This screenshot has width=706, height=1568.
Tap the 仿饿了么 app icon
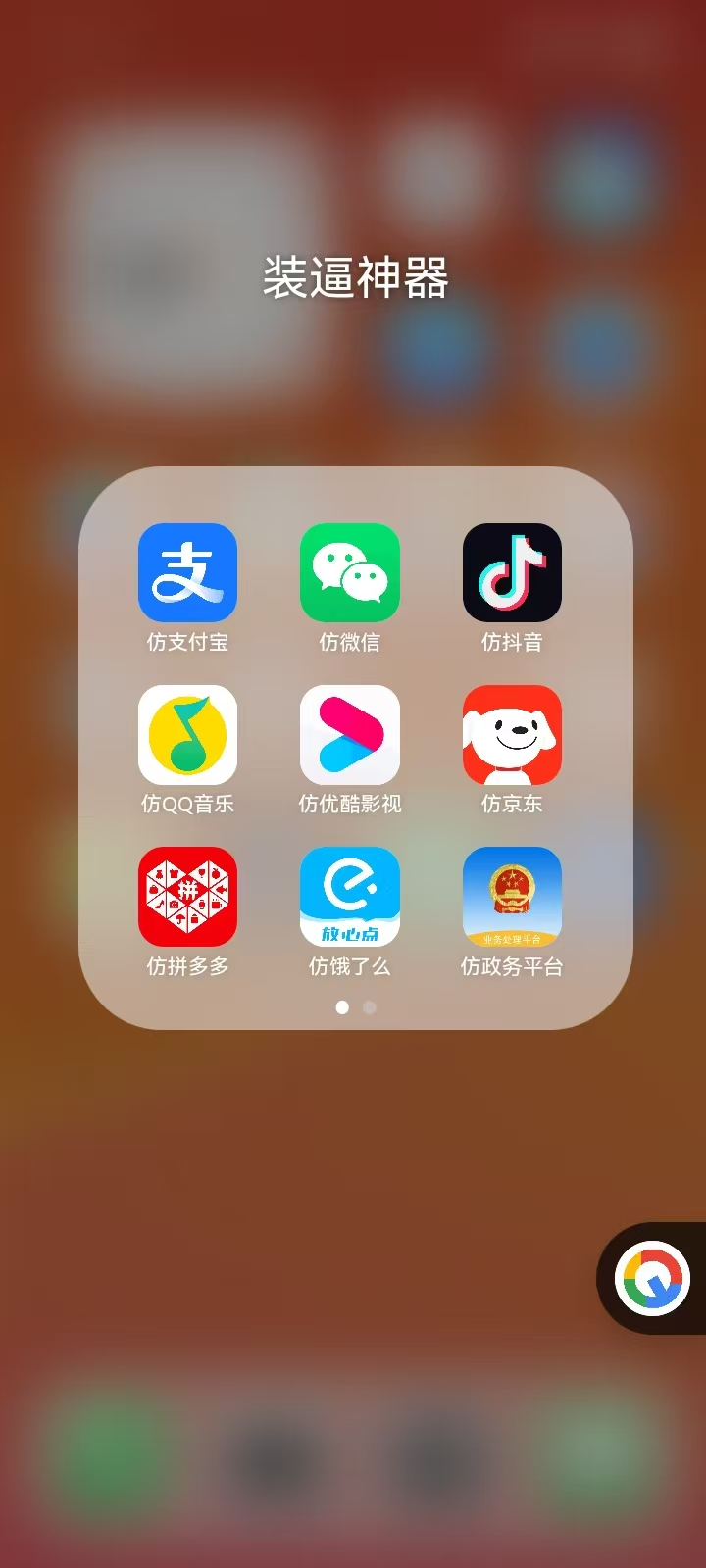350,897
